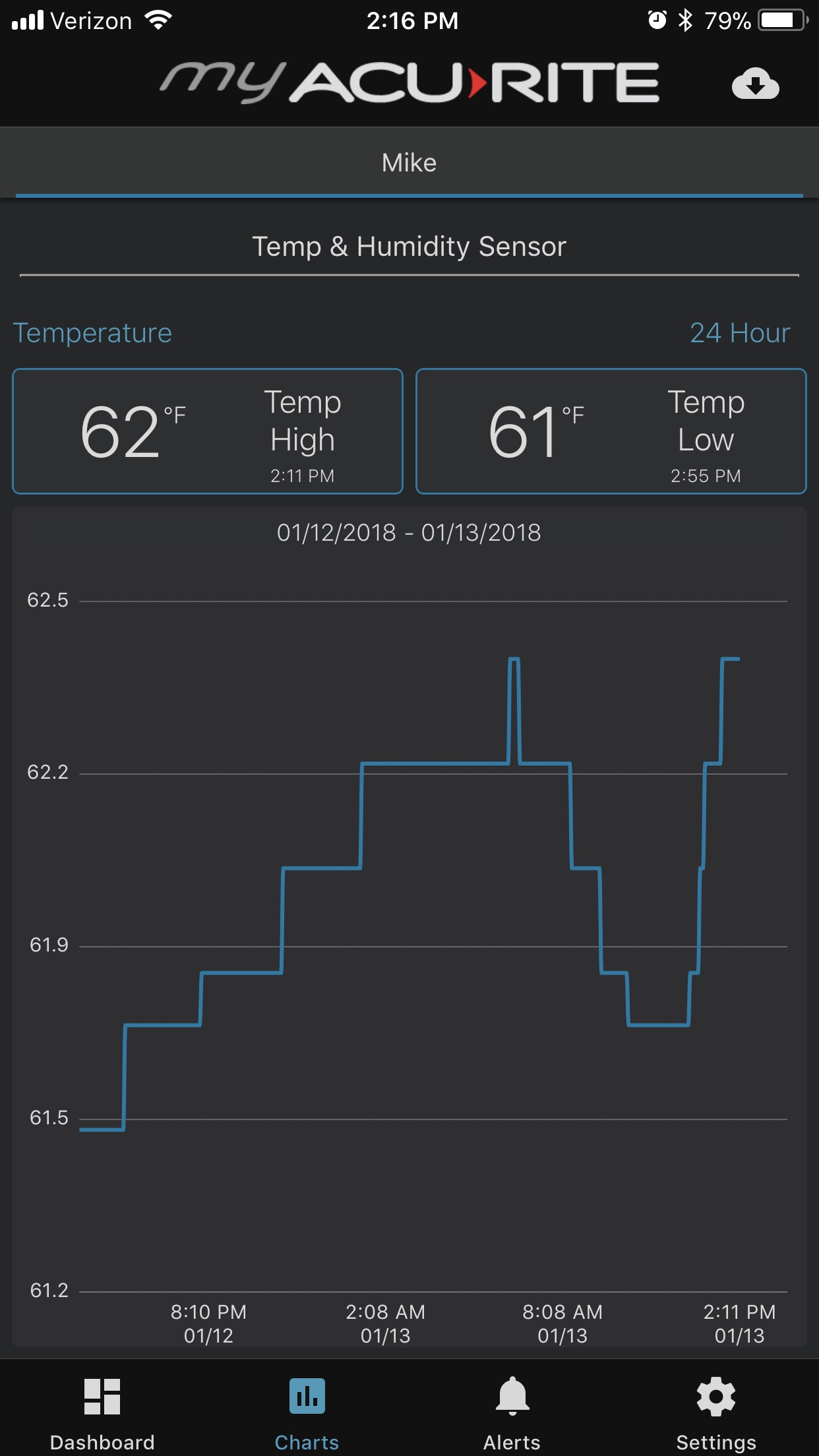Image resolution: width=819 pixels, height=1456 pixels.
Task: Tap the Bluetooth status icon
Action: coord(683,20)
